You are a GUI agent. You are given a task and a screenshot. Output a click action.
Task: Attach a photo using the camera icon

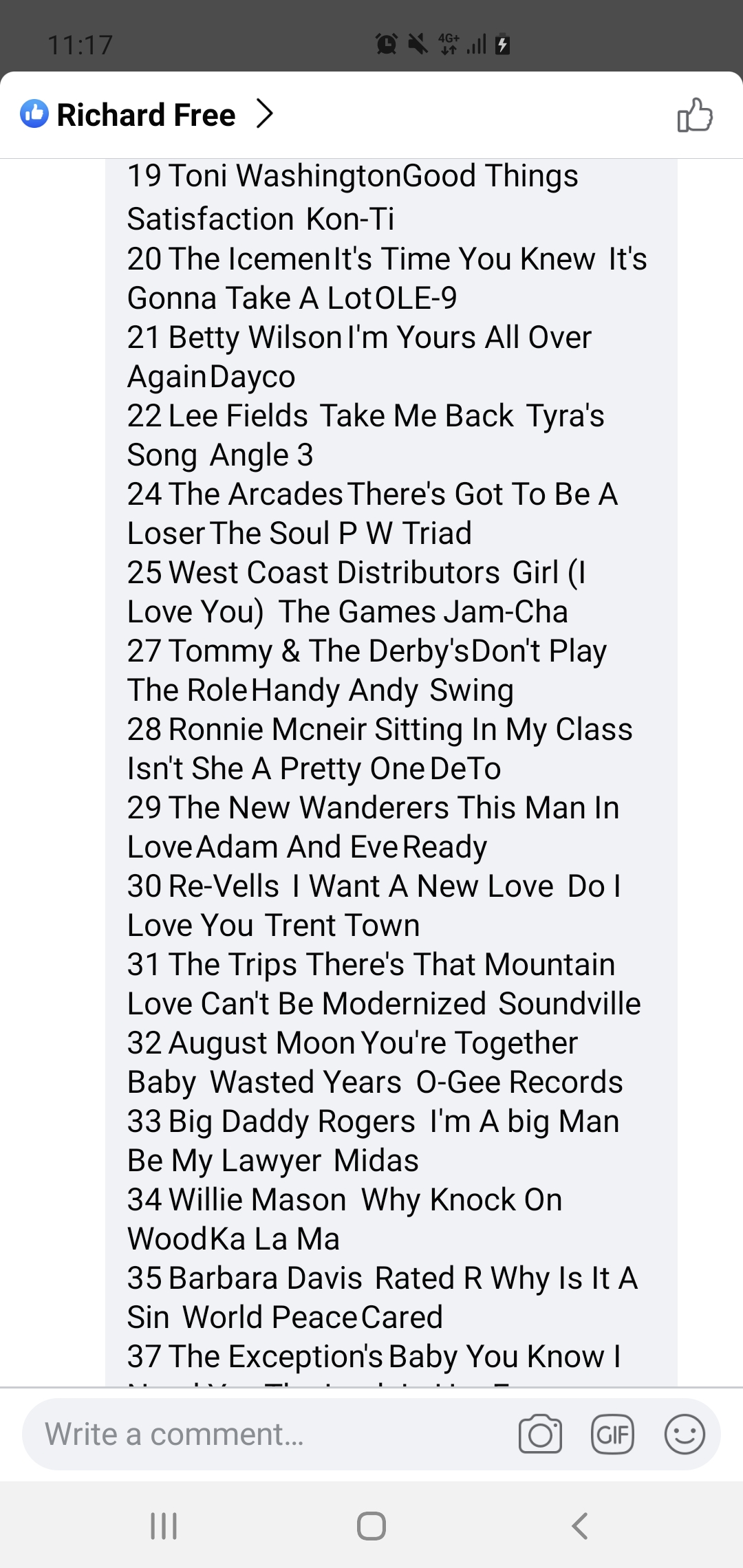(x=540, y=1434)
